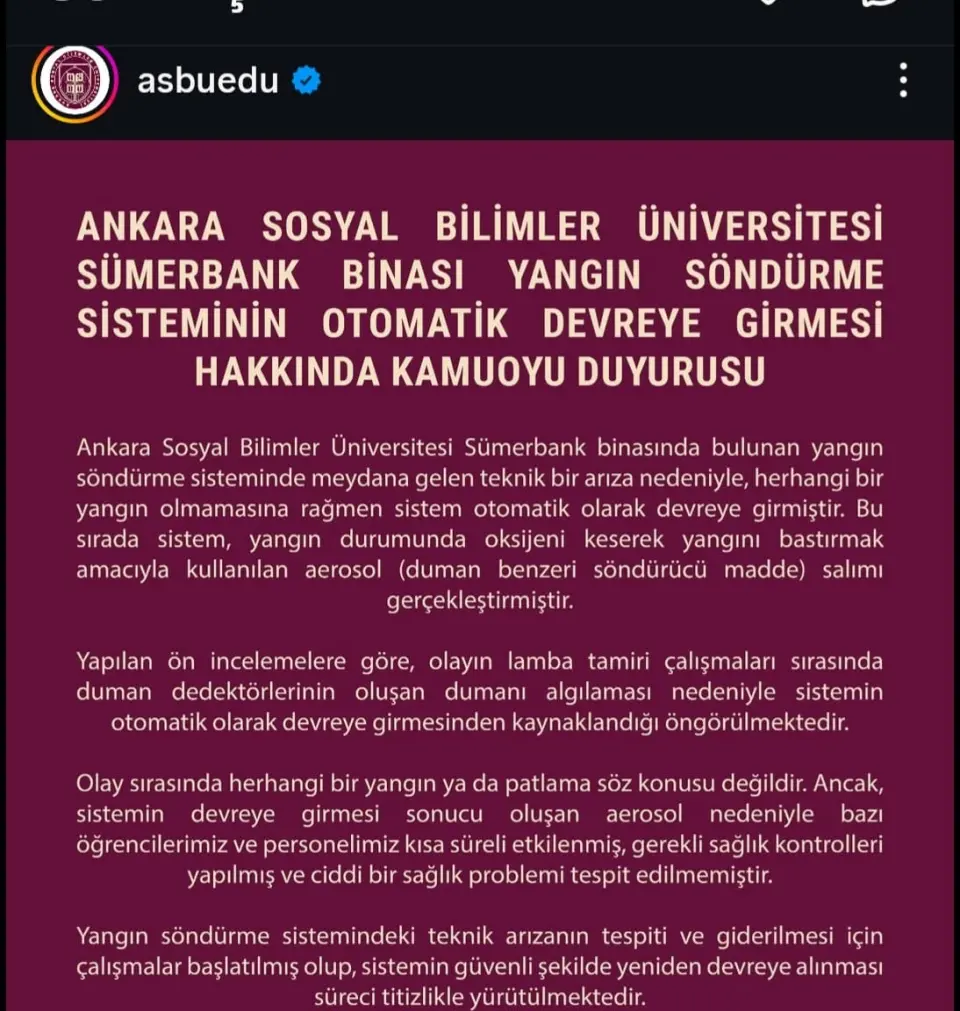Open the asbuedu profile picture
Image resolution: width=960 pixels, height=1011 pixels.
tap(74, 83)
